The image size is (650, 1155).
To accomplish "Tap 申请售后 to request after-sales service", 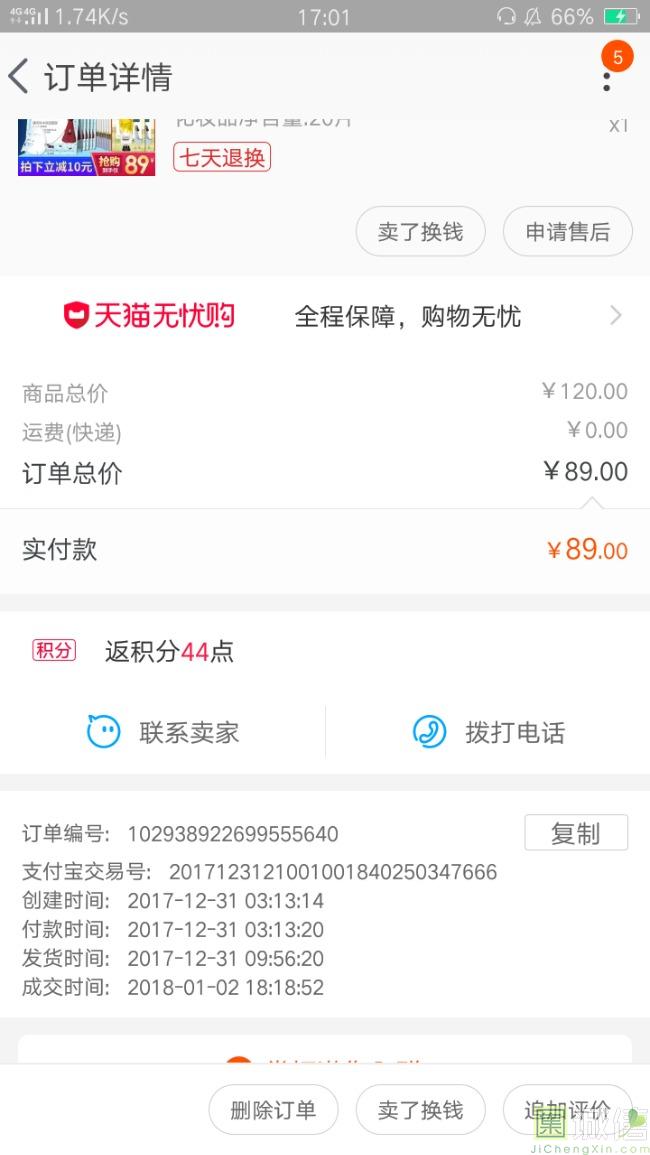I will pyautogui.click(x=567, y=231).
